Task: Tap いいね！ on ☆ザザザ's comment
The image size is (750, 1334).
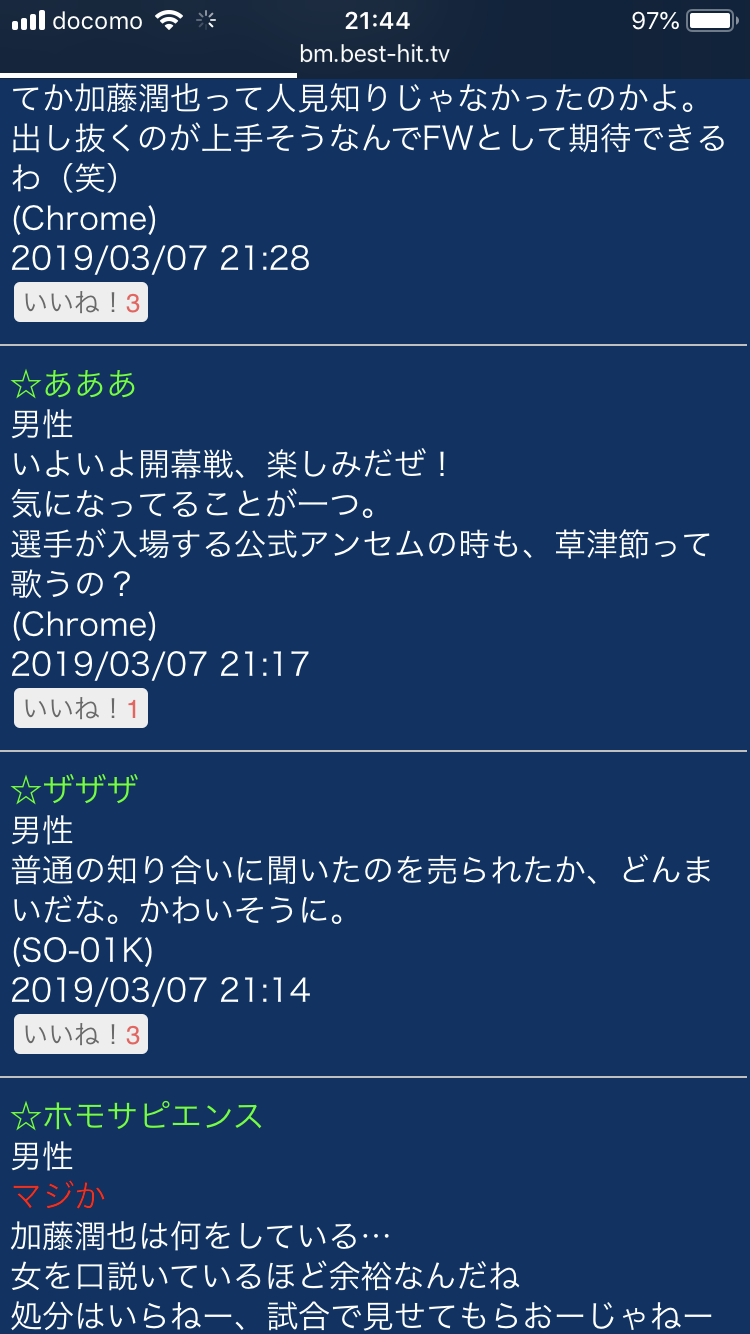Action: coord(81,1035)
